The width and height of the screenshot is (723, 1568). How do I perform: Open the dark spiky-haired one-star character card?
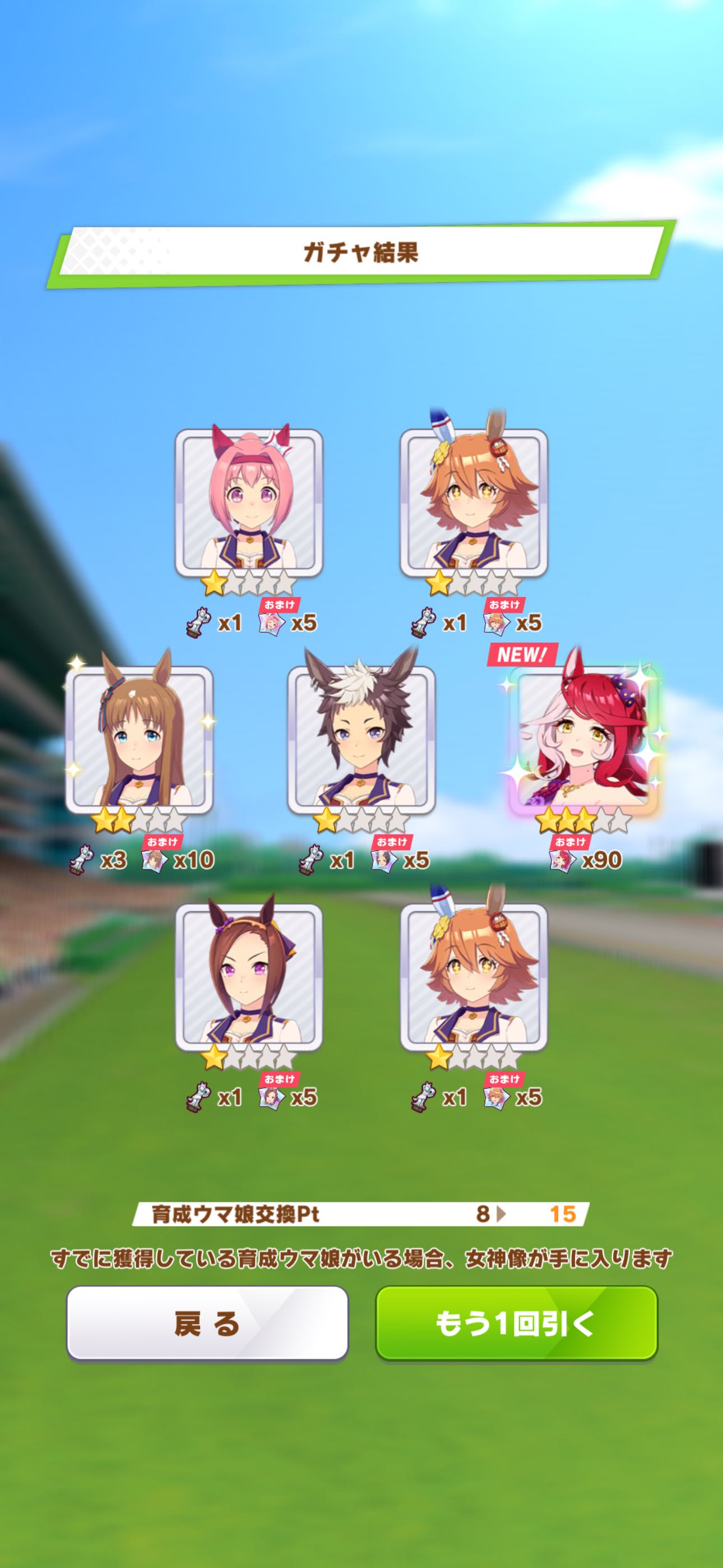(x=361, y=740)
